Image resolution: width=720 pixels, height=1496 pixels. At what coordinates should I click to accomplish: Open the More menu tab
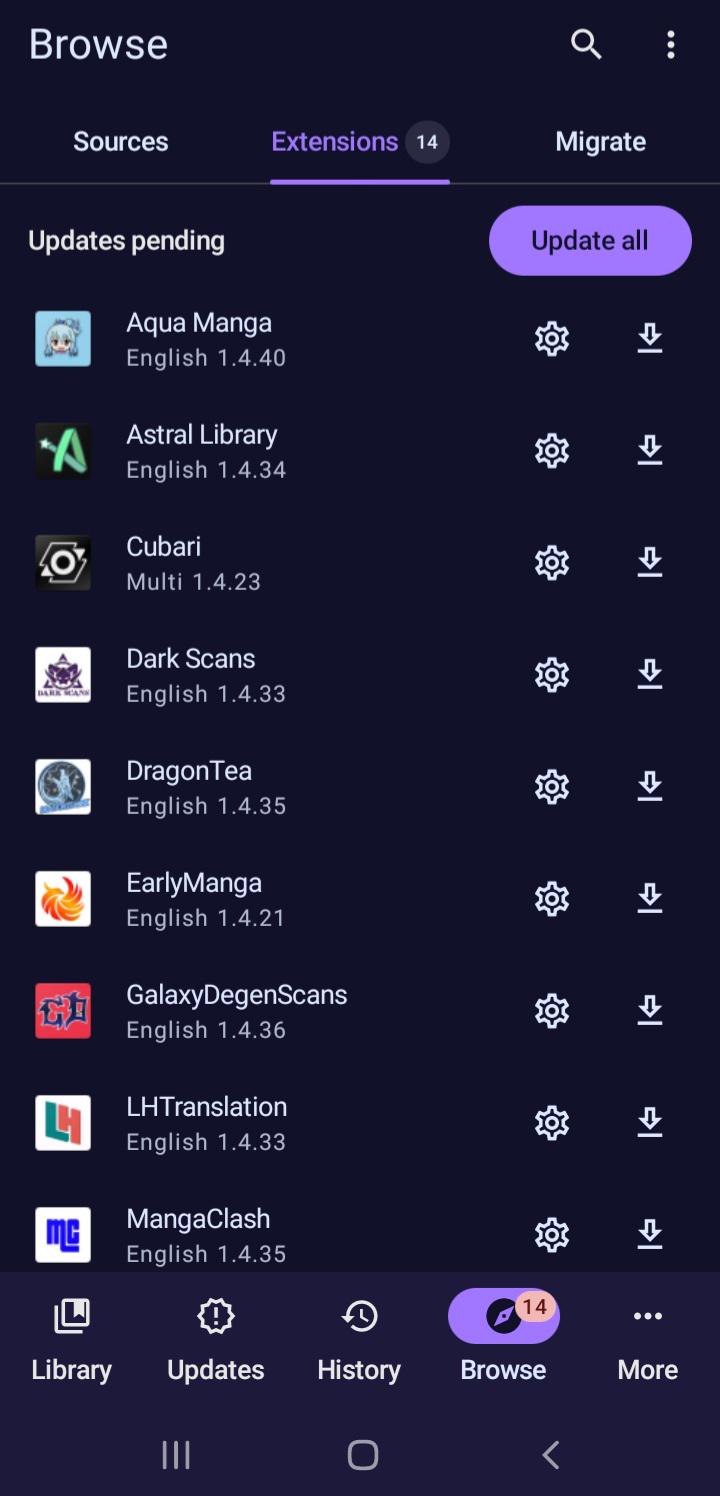coord(647,1340)
